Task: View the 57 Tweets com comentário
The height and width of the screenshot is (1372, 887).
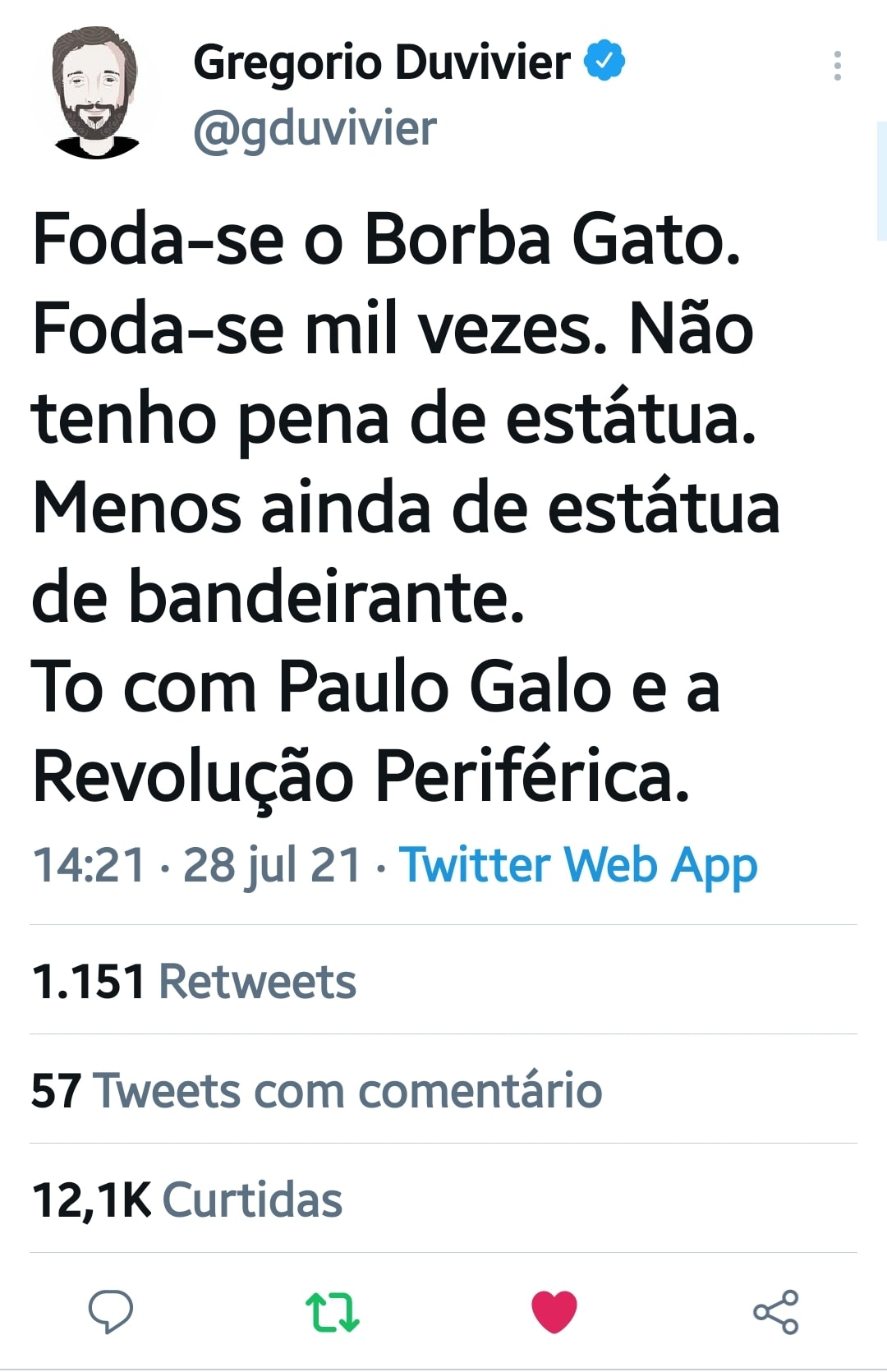Action: point(316,1090)
